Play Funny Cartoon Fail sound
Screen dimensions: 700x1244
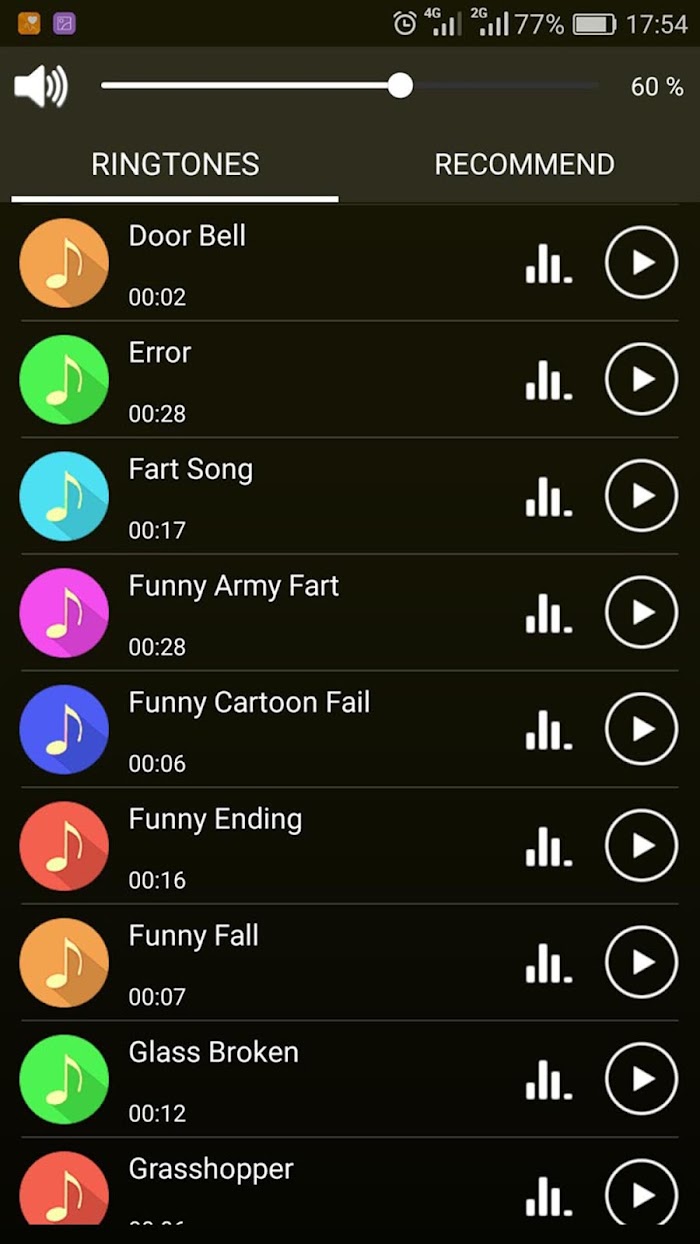(642, 729)
